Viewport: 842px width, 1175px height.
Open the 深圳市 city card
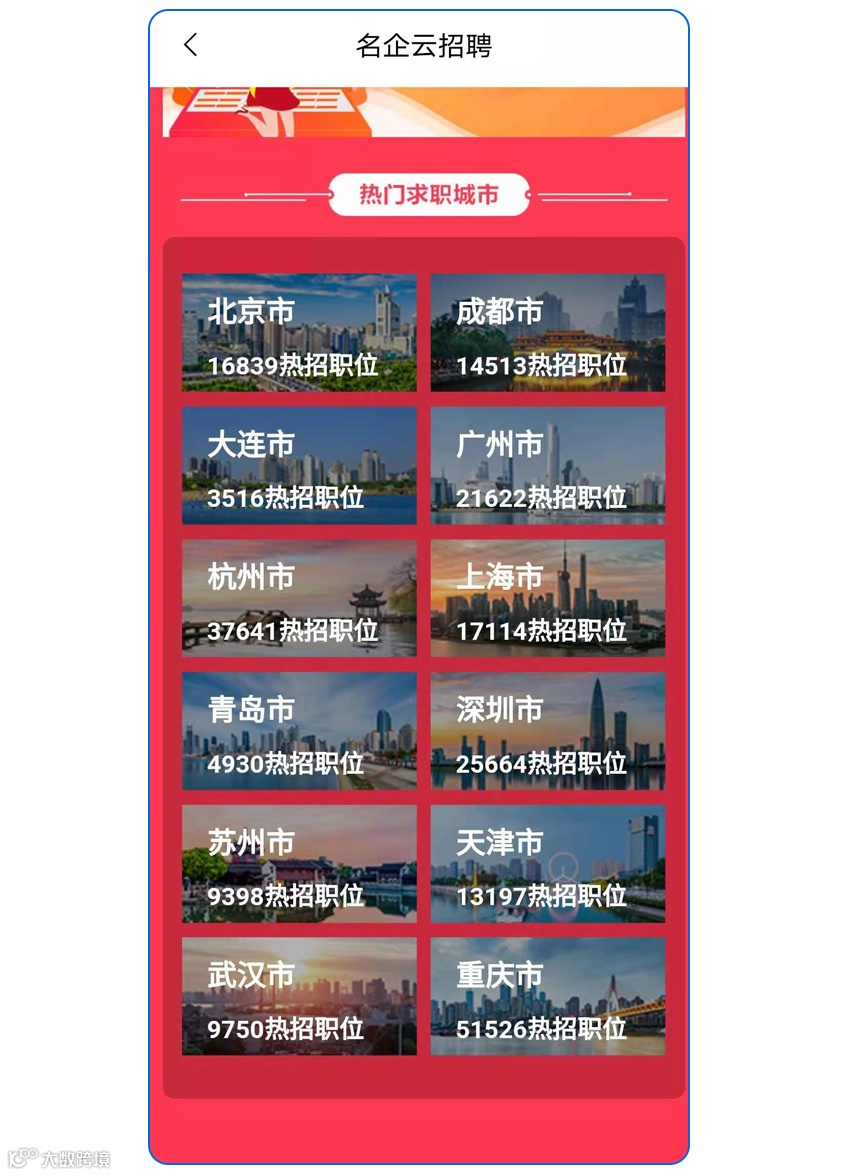point(547,730)
